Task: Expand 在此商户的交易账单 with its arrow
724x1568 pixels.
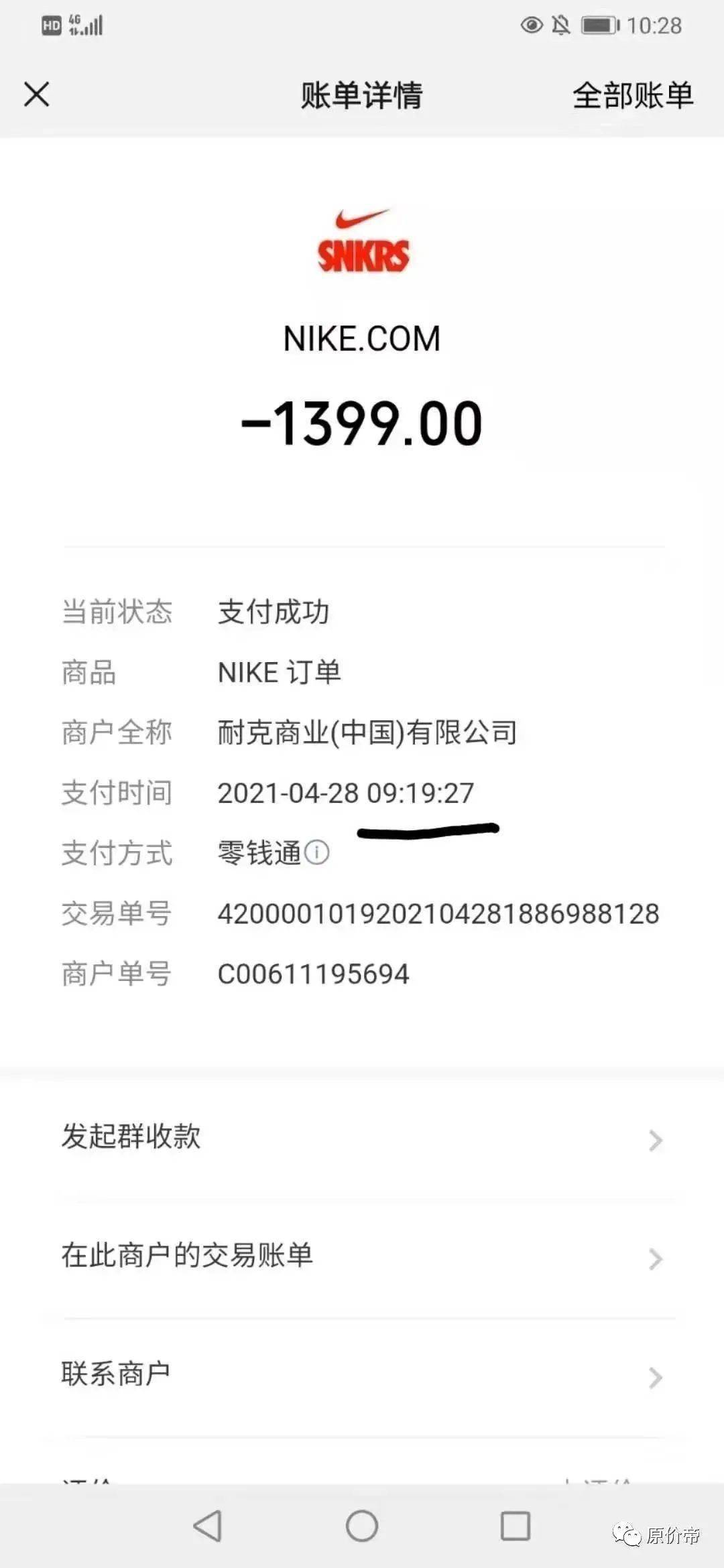Action: (654, 1256)
